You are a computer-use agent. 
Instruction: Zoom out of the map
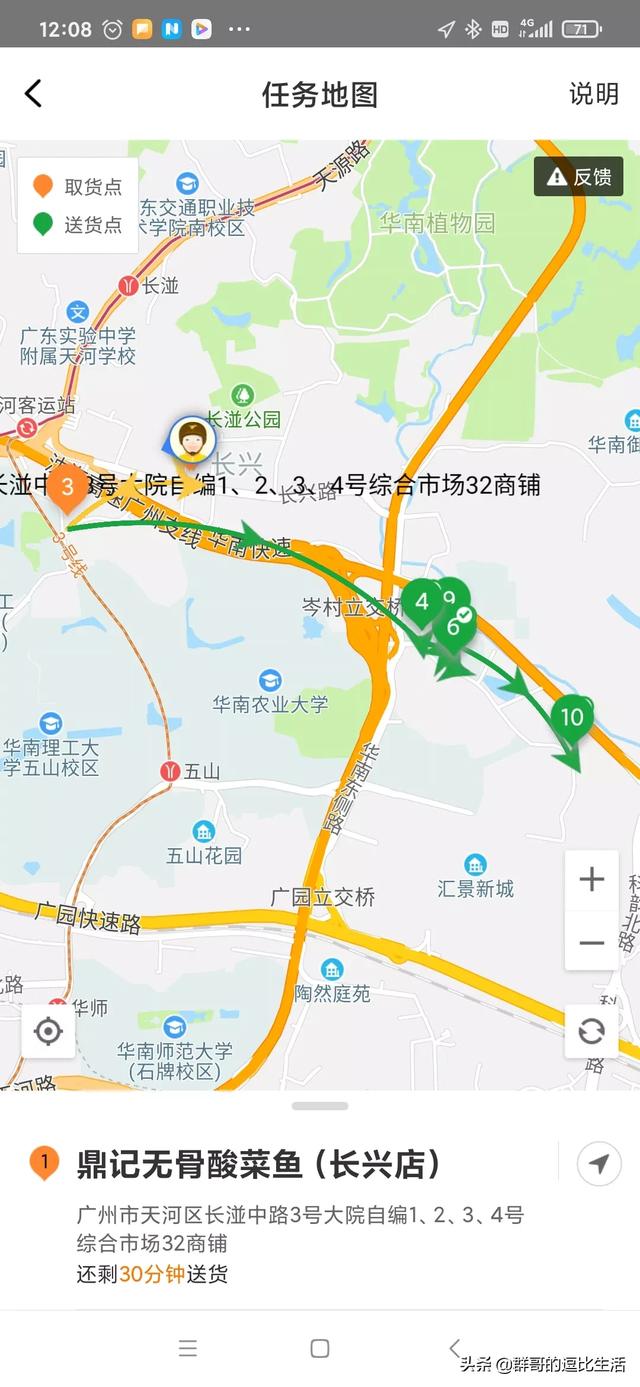[x=591, y=943]
